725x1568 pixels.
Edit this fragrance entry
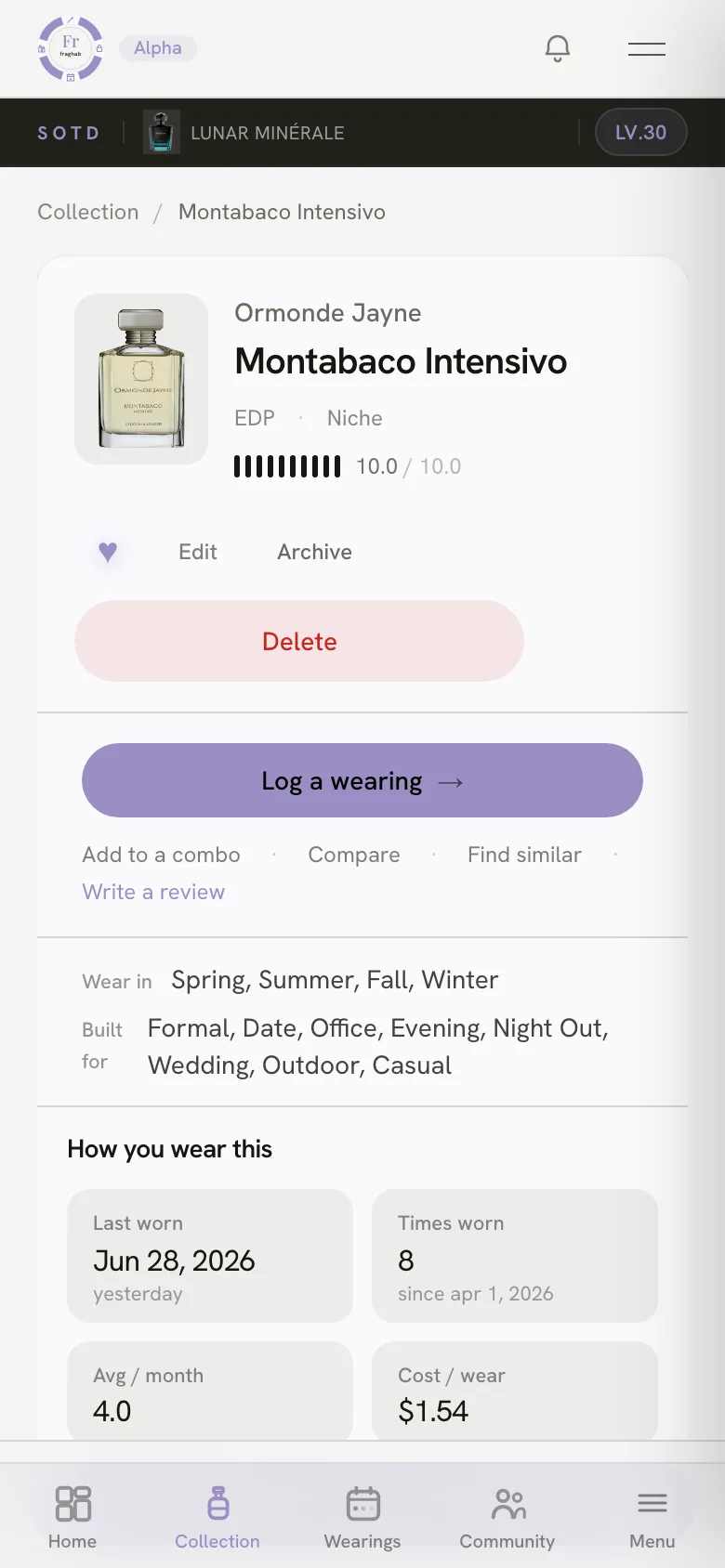pos(198,552)
